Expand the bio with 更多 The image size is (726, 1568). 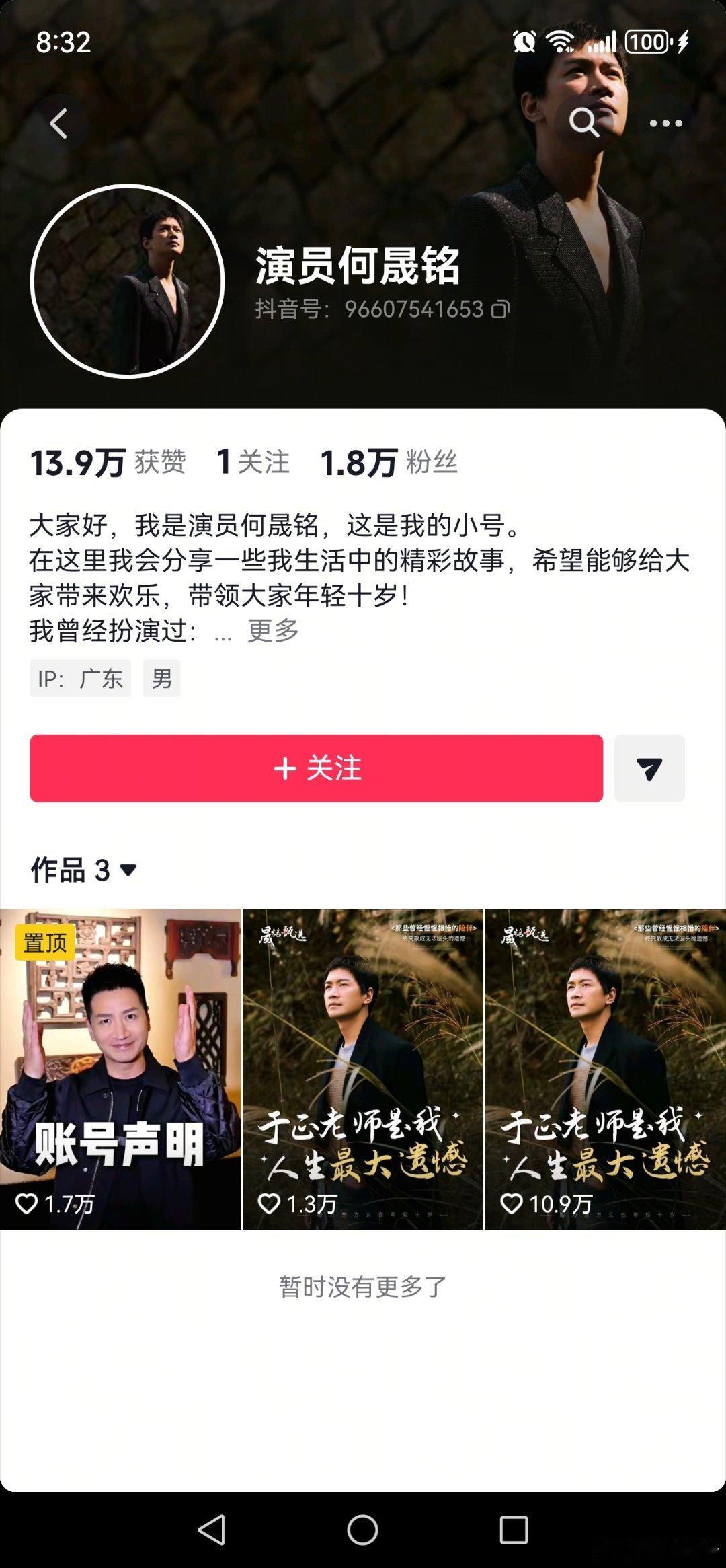click(x=272, y=630)
